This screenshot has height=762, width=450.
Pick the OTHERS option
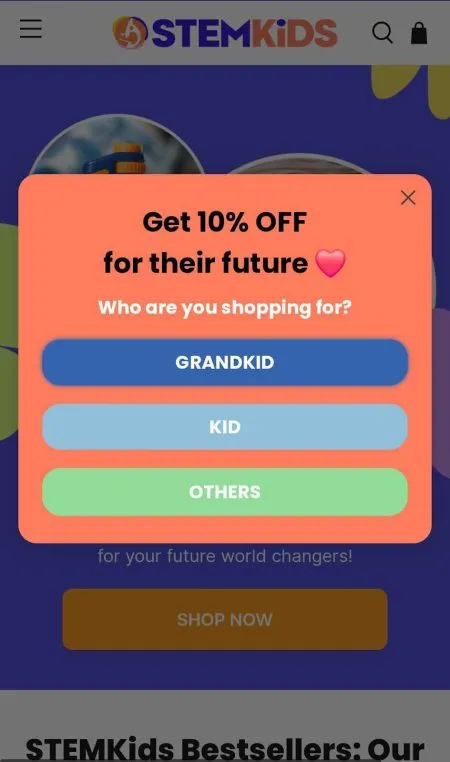[225, 492]
